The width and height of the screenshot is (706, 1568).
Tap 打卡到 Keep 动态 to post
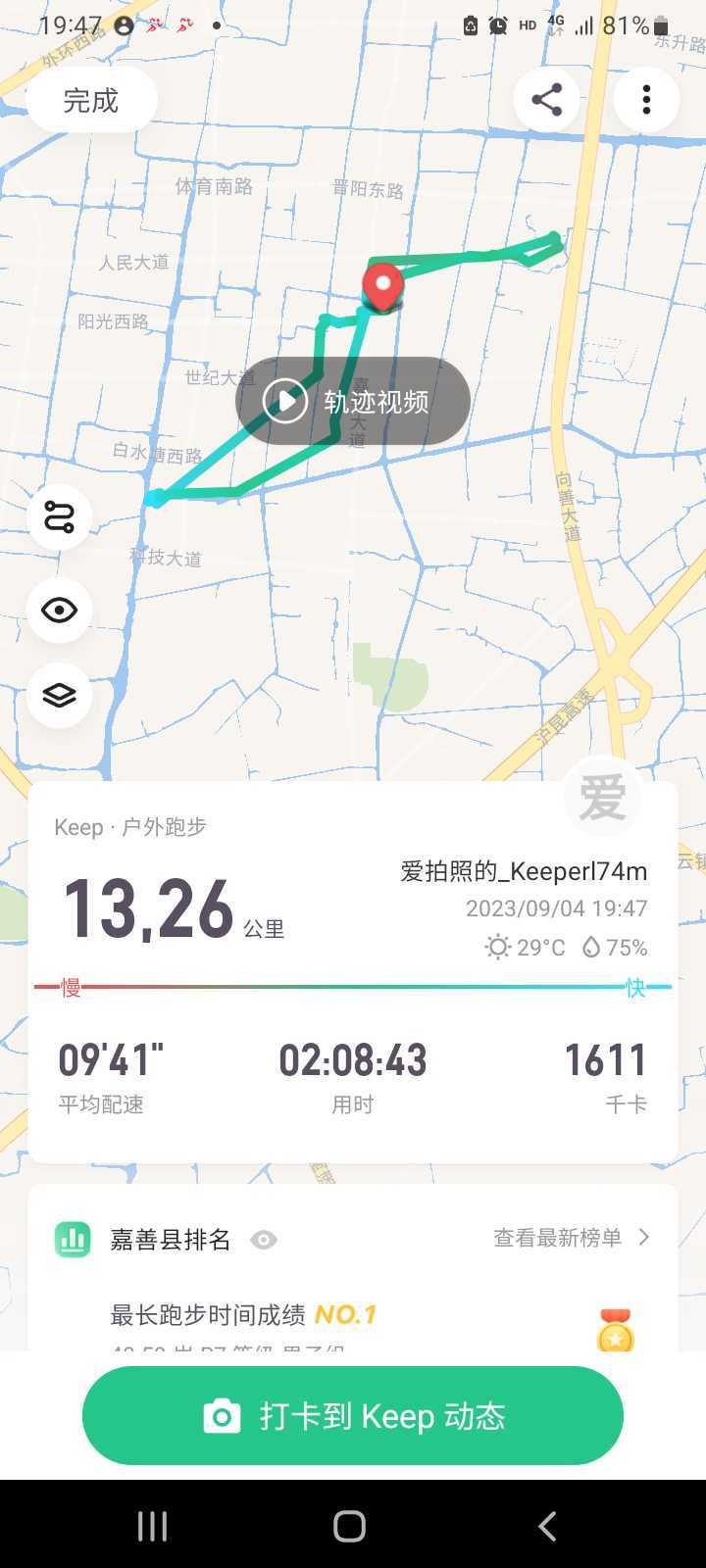[353, 1416]
